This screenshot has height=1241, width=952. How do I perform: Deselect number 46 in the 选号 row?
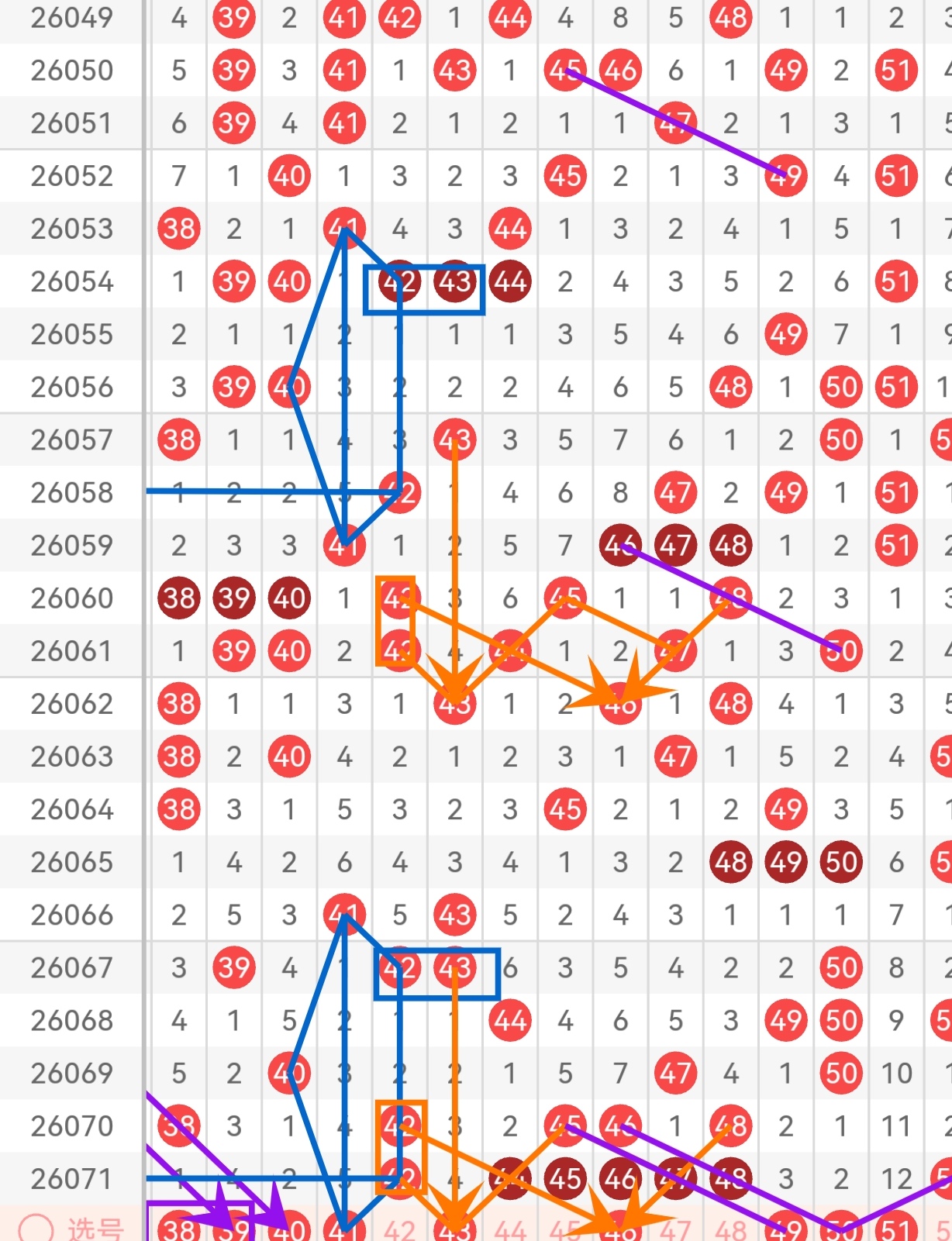click(620, 1229)
